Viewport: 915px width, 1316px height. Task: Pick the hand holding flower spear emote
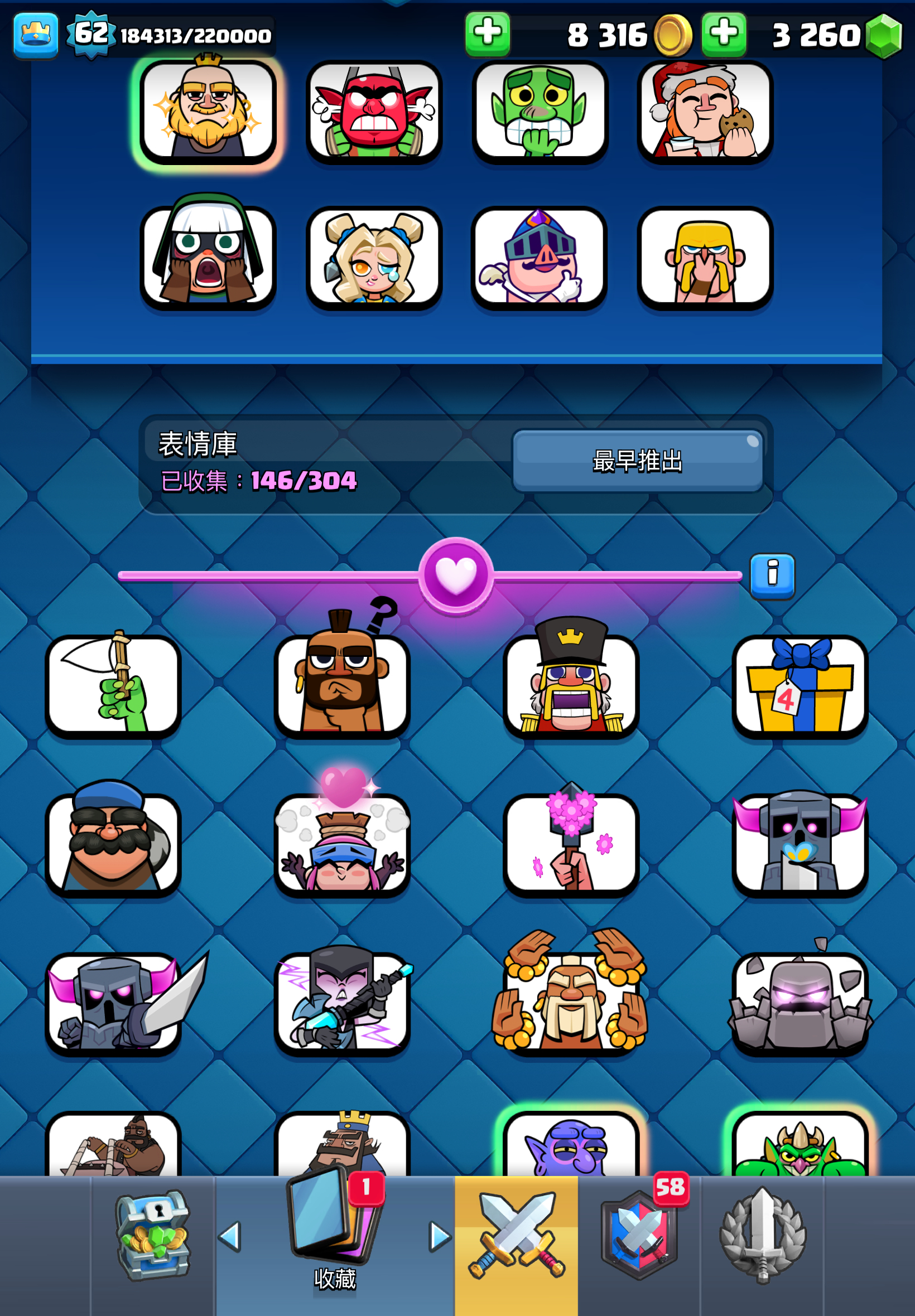[x=570, y=843]
